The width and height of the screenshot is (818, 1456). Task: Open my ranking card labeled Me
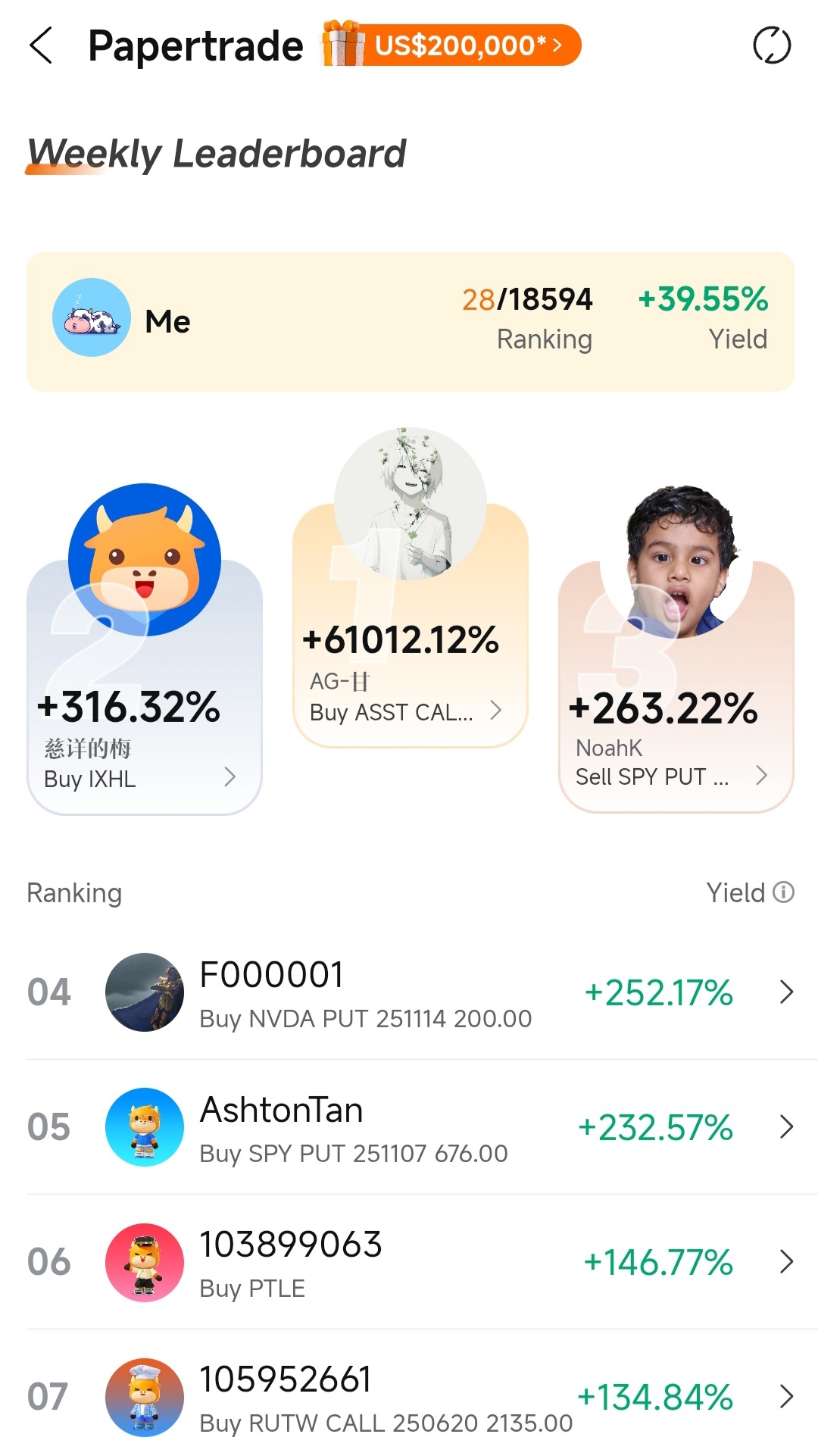(x=410, y=322)
